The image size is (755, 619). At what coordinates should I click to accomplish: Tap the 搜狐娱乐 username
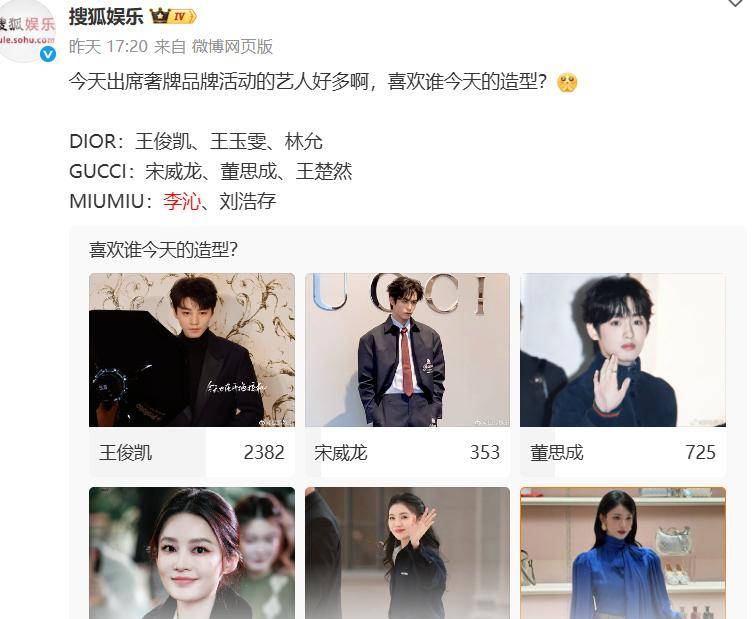(x=106, y=16)
